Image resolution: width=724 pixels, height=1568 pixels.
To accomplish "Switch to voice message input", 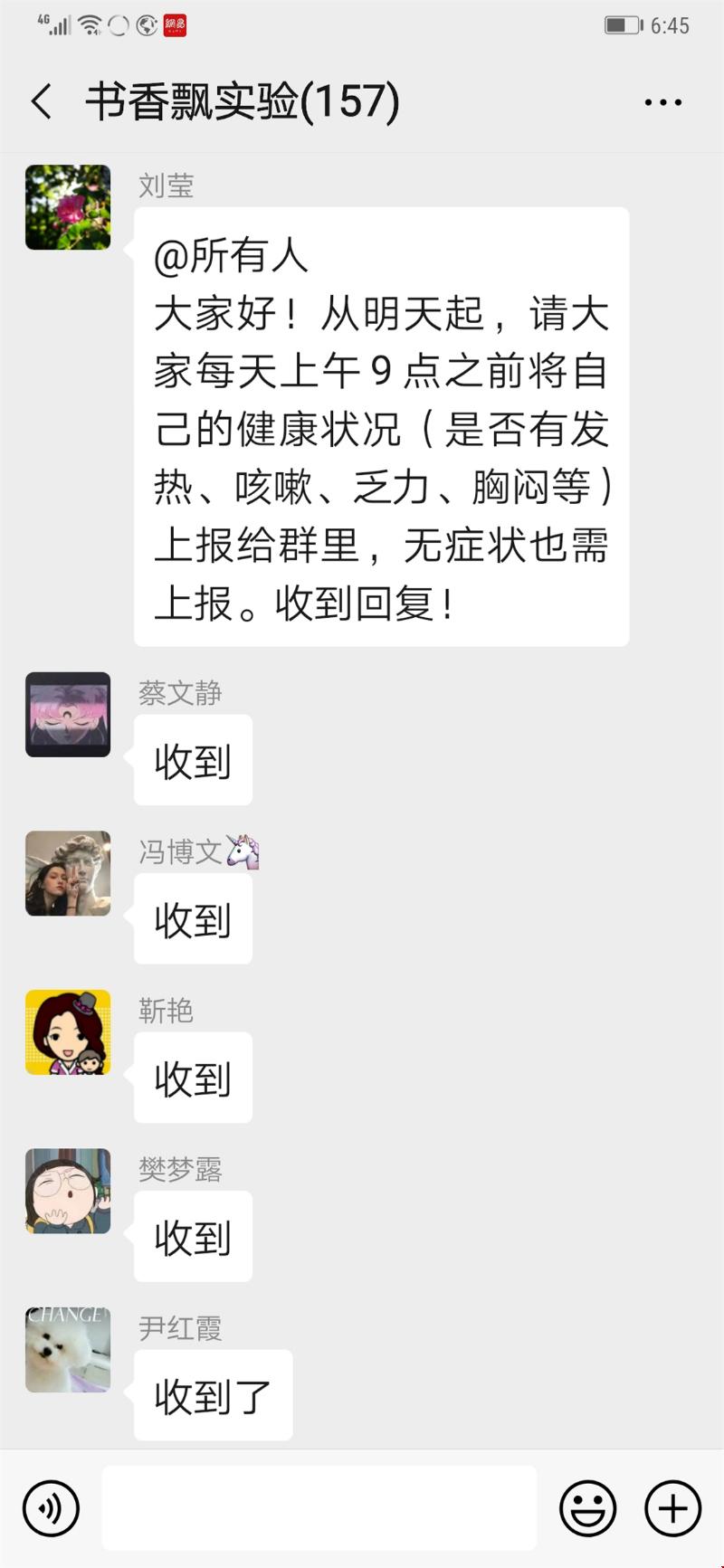I will (x=52, y=1508).
